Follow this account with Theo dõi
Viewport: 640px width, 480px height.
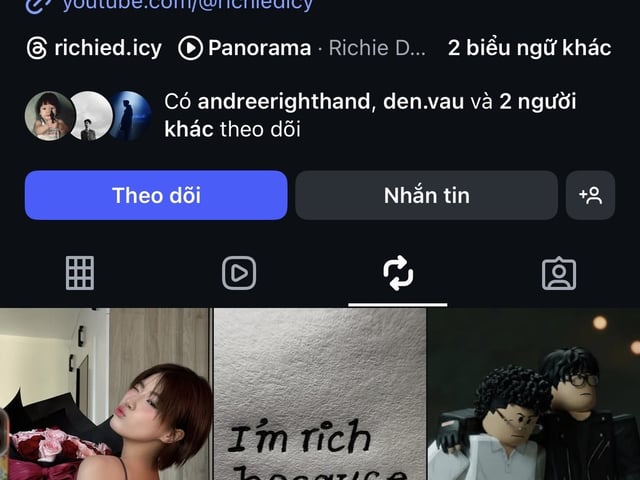pos(156,195)
